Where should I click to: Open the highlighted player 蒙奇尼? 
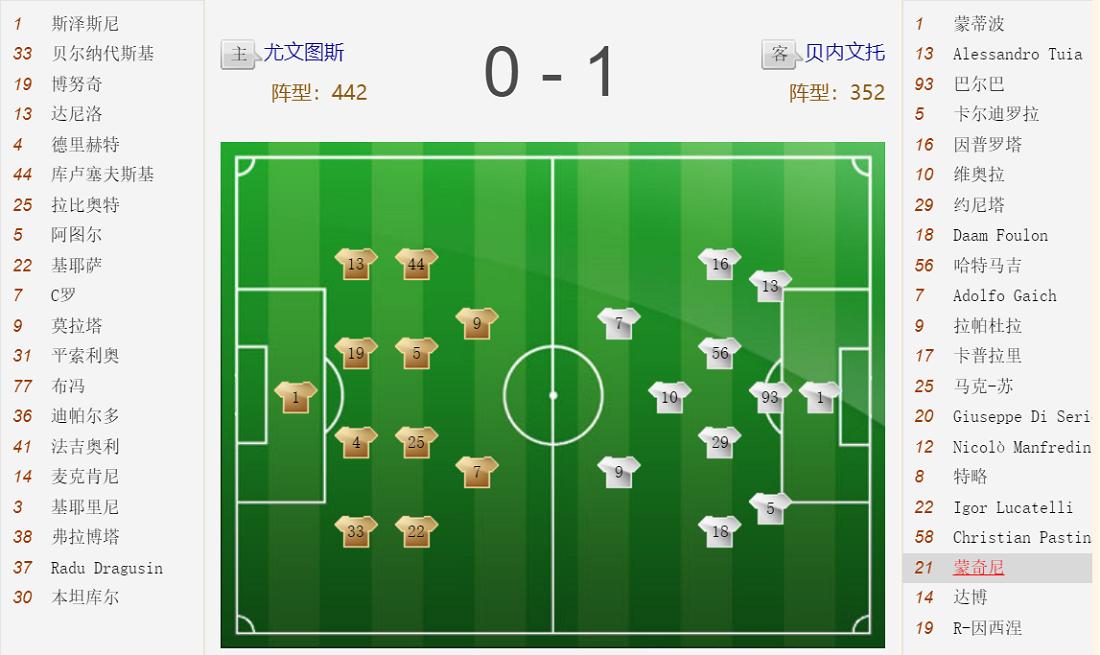(x=978, y=567)
